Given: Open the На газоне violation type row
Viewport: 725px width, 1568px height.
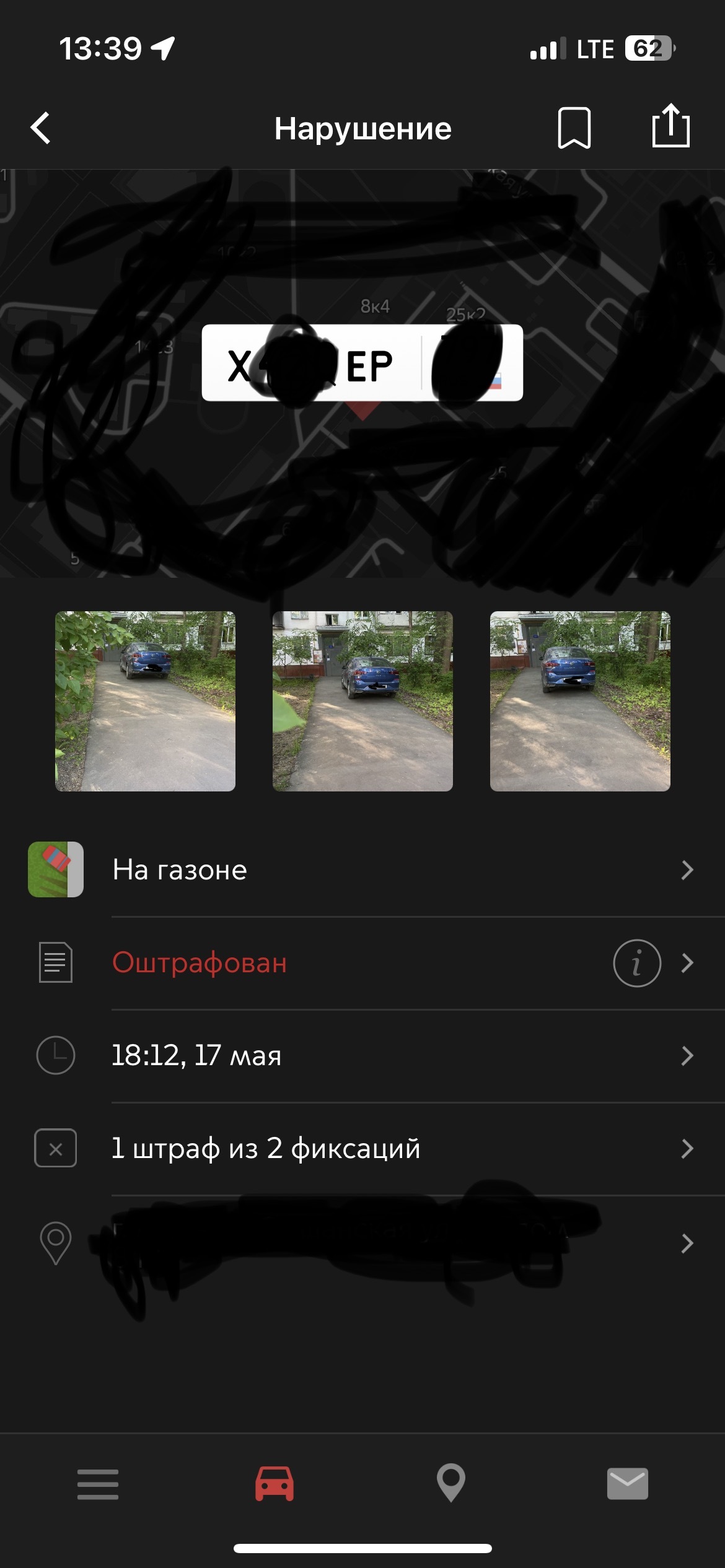Looking at the screenshot, I should (372, 869).
